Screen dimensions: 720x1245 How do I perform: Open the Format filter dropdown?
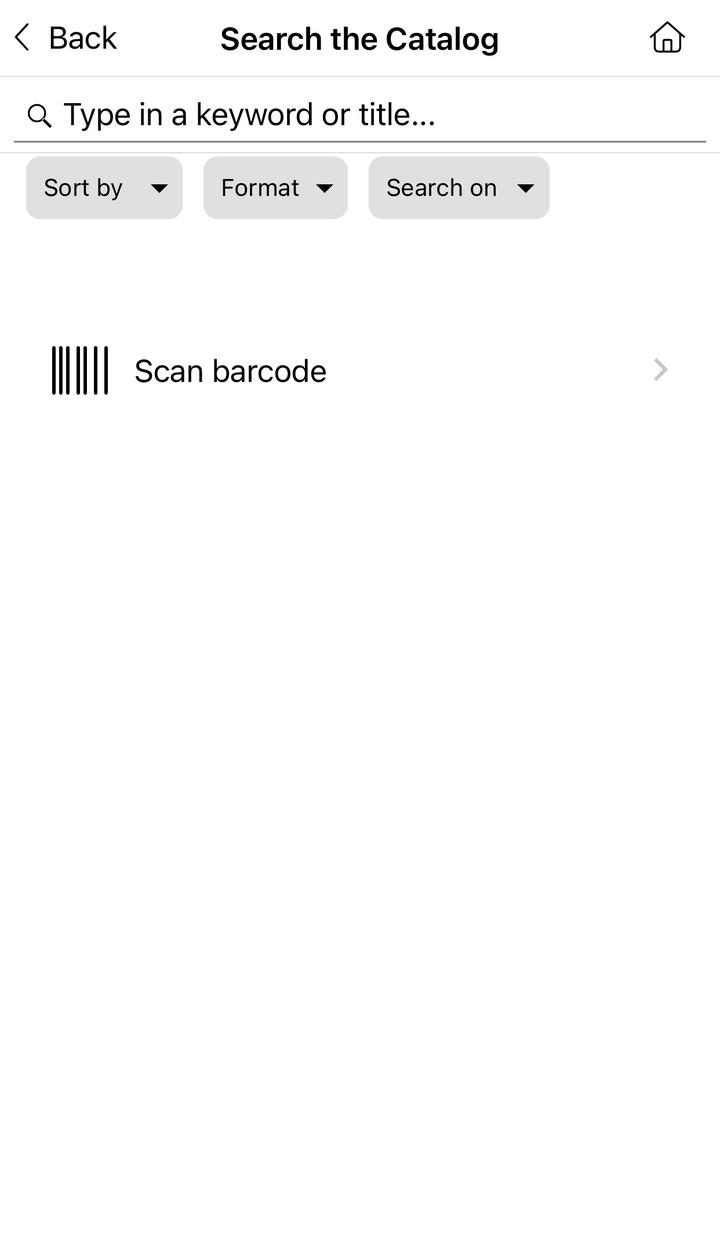275,188
